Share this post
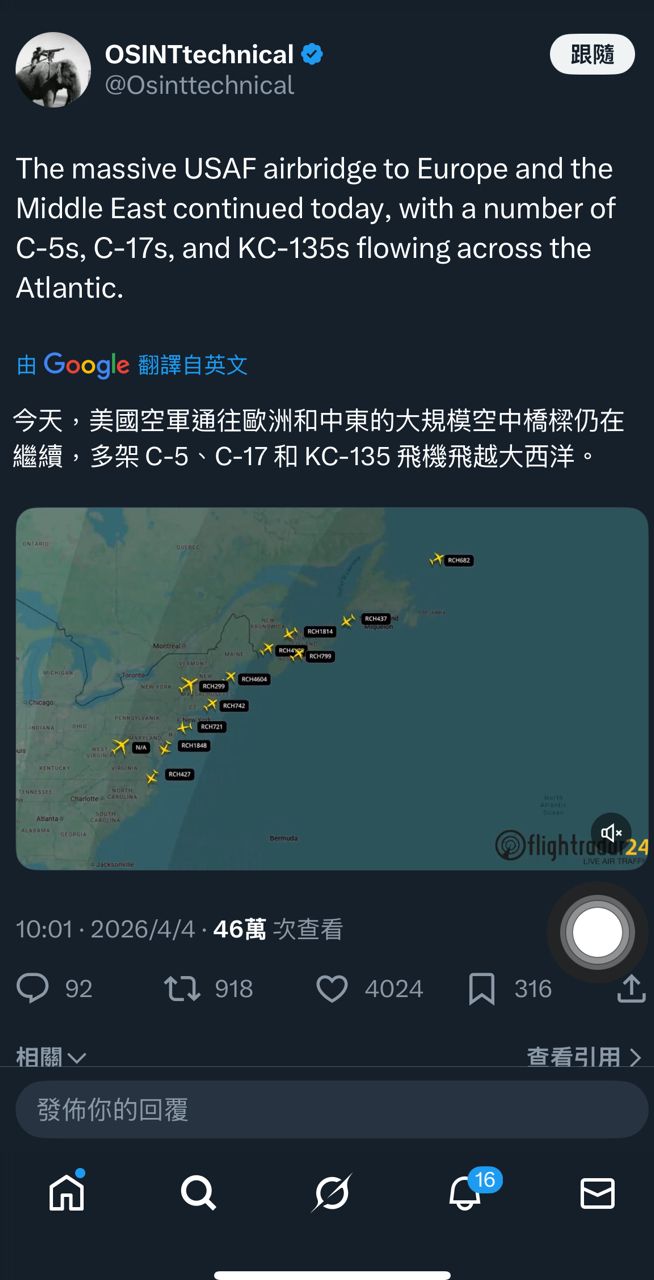The image size is (654, 1280). coord(630,989)
